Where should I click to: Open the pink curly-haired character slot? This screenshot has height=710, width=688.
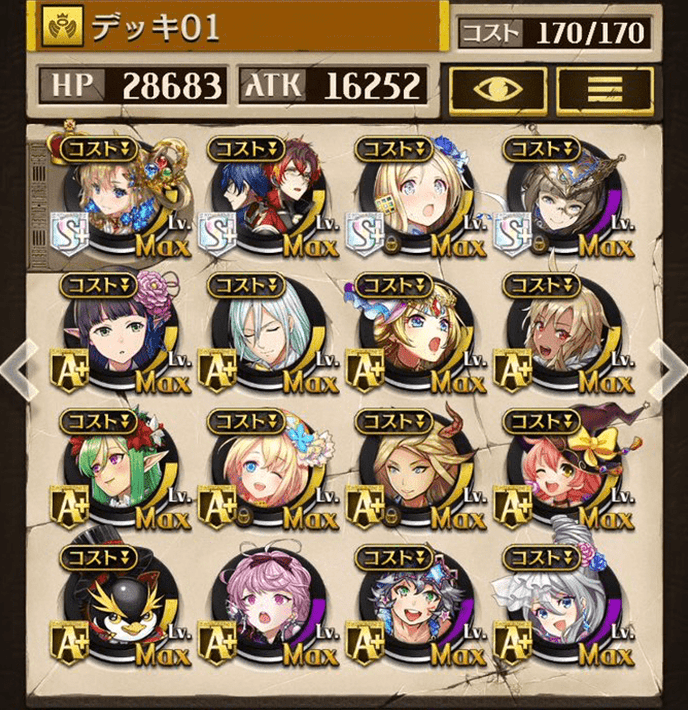[x=263, y=605]
